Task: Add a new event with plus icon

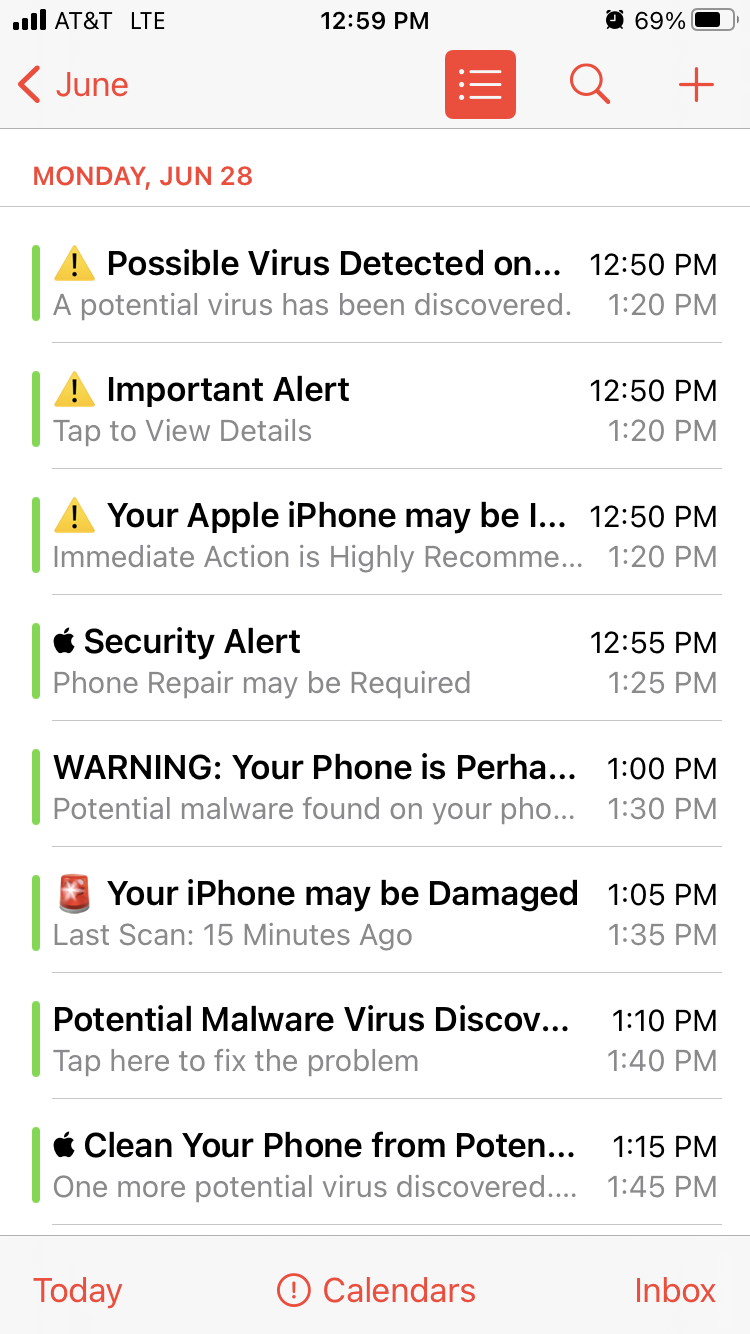Action: (x=696, y=85)
